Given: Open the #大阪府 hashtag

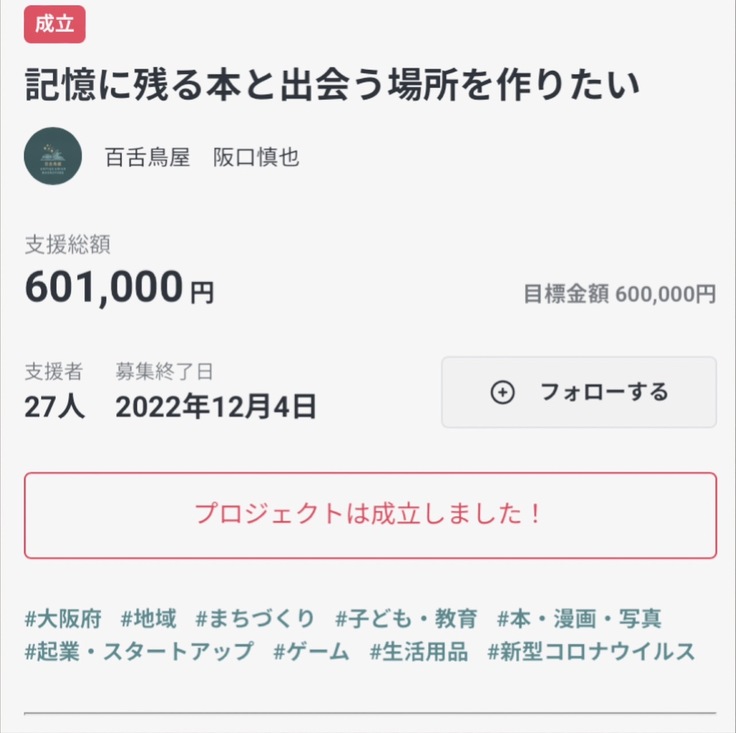Looking at the screenshot, I should [63, 619].
